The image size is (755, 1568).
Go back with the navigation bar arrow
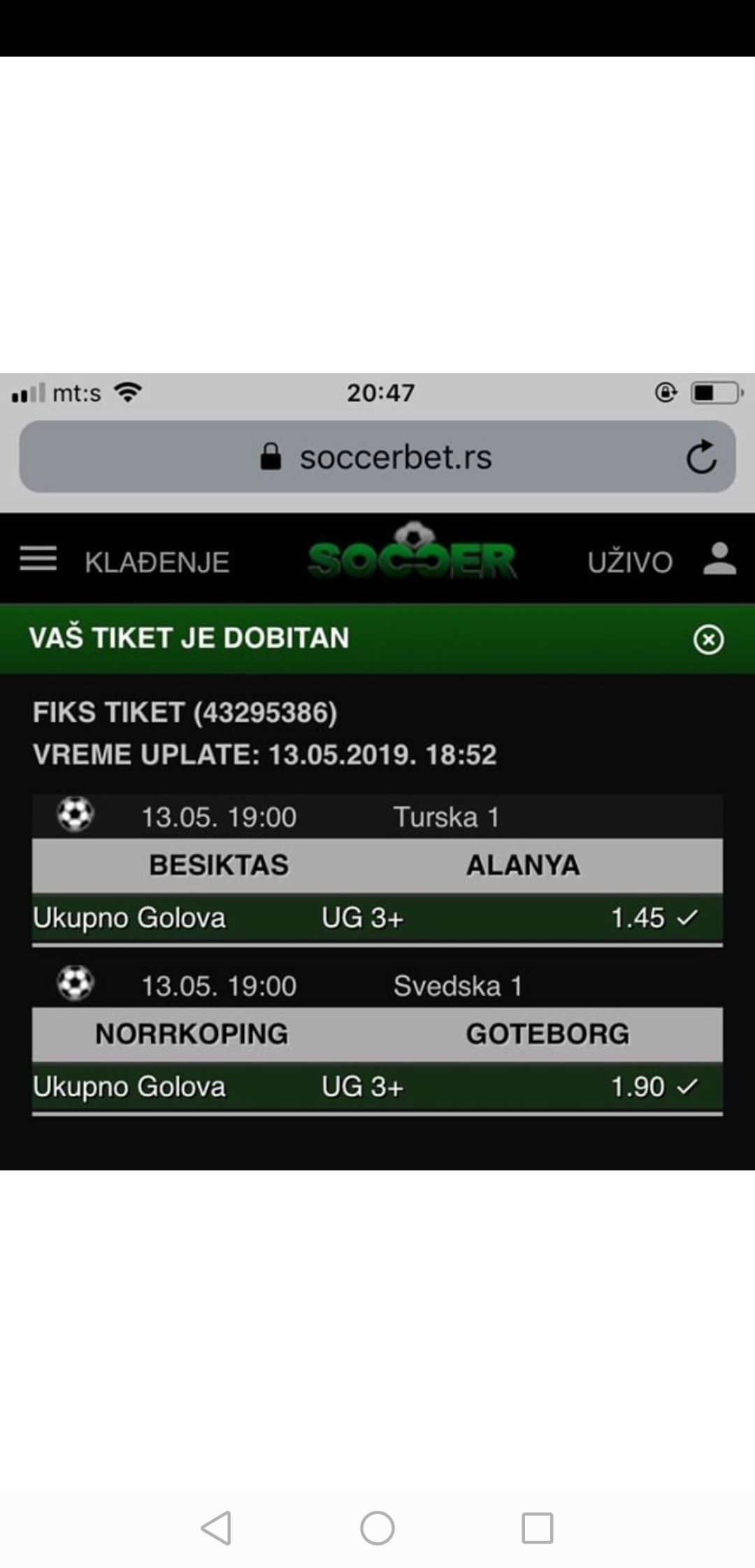216,1527
